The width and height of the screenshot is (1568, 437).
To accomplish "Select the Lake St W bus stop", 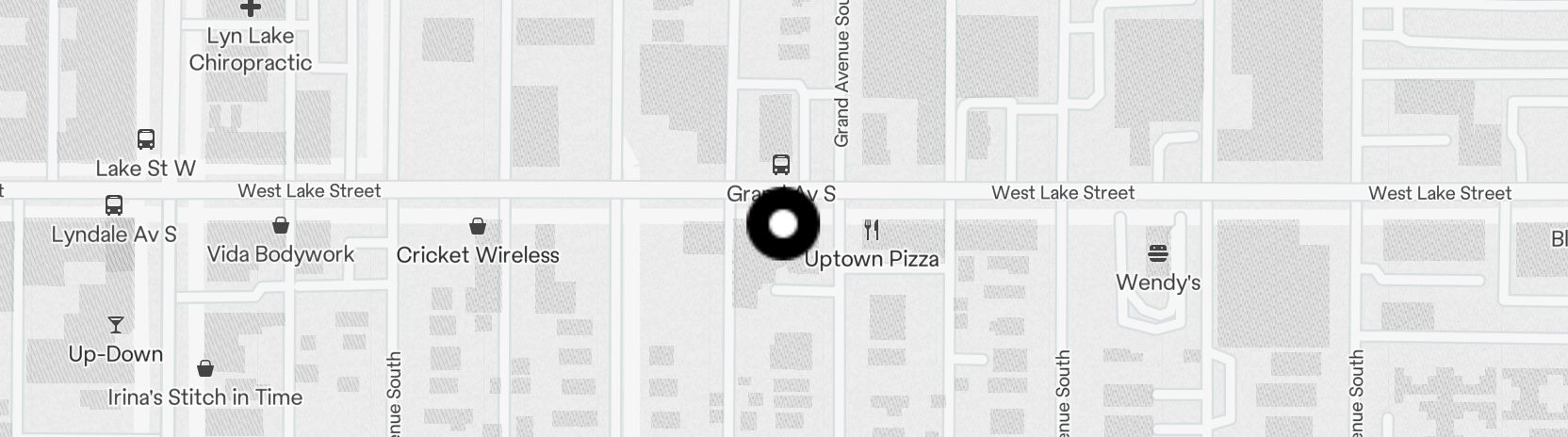I will (x=146, y=140).
